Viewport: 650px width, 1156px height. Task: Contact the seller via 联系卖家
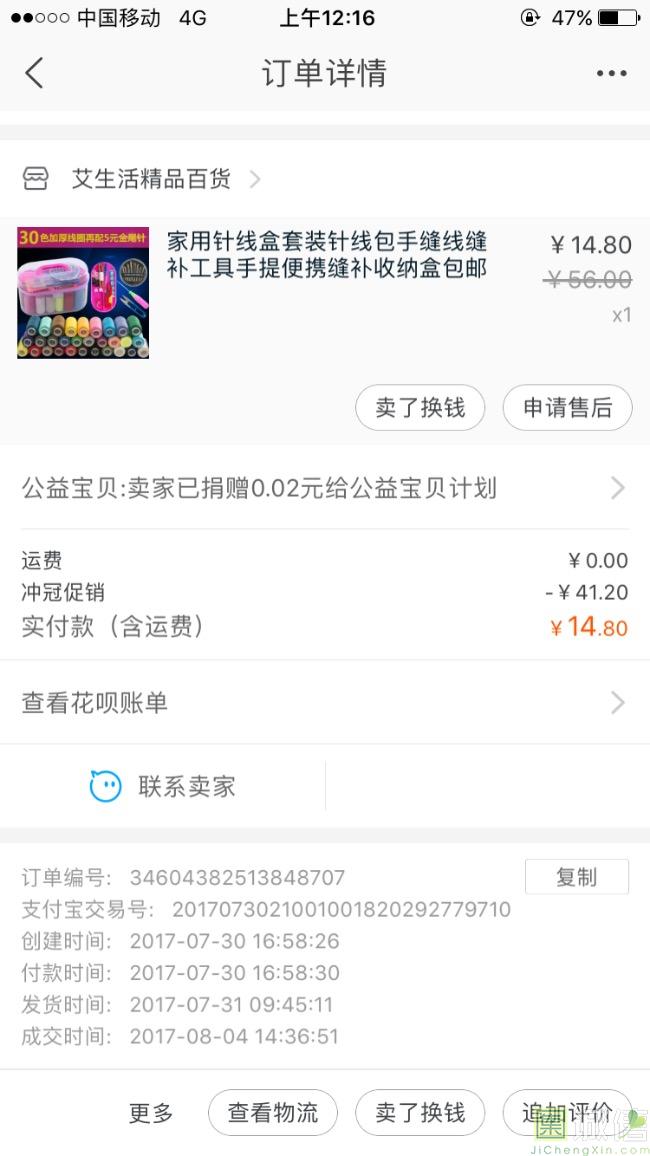click(163, 786)
